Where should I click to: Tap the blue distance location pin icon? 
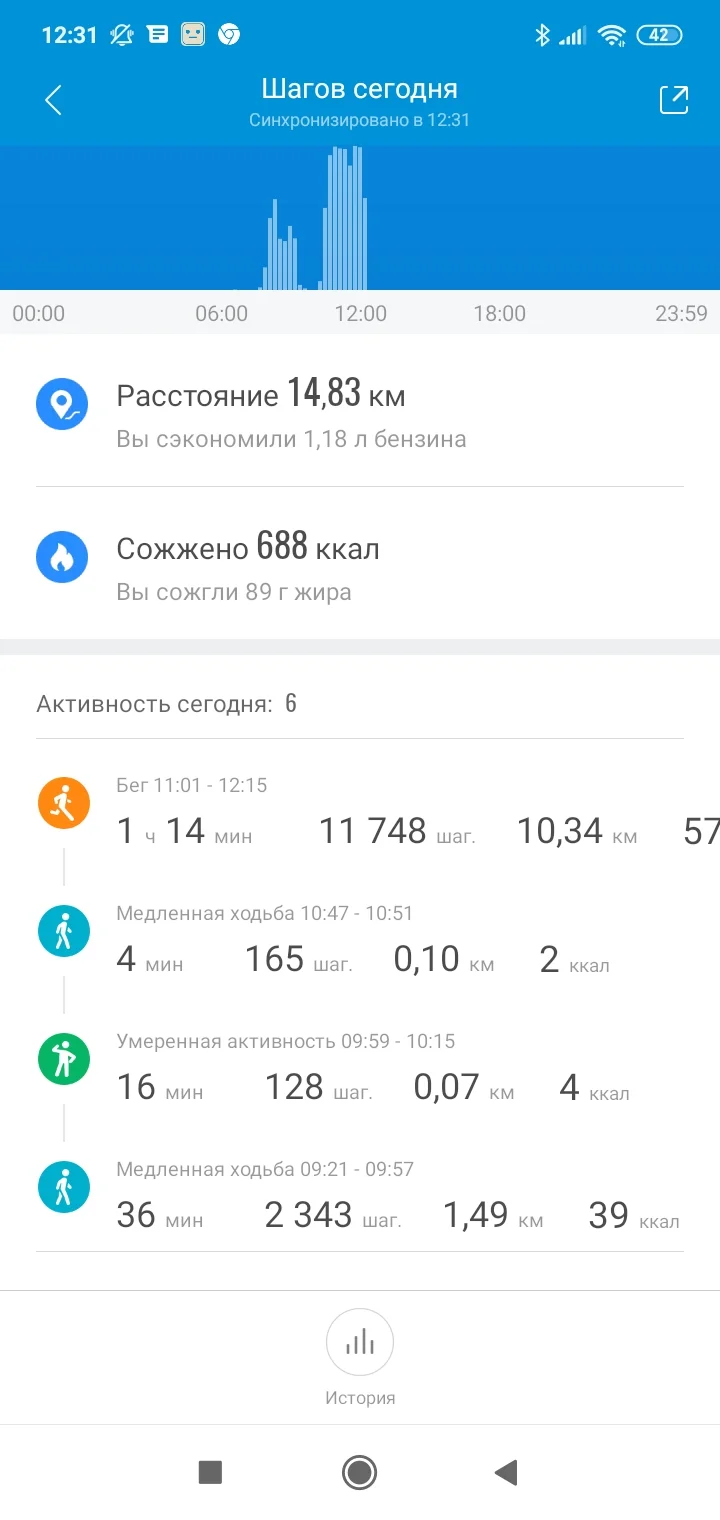pyautogui.click(x=63, y=404)
